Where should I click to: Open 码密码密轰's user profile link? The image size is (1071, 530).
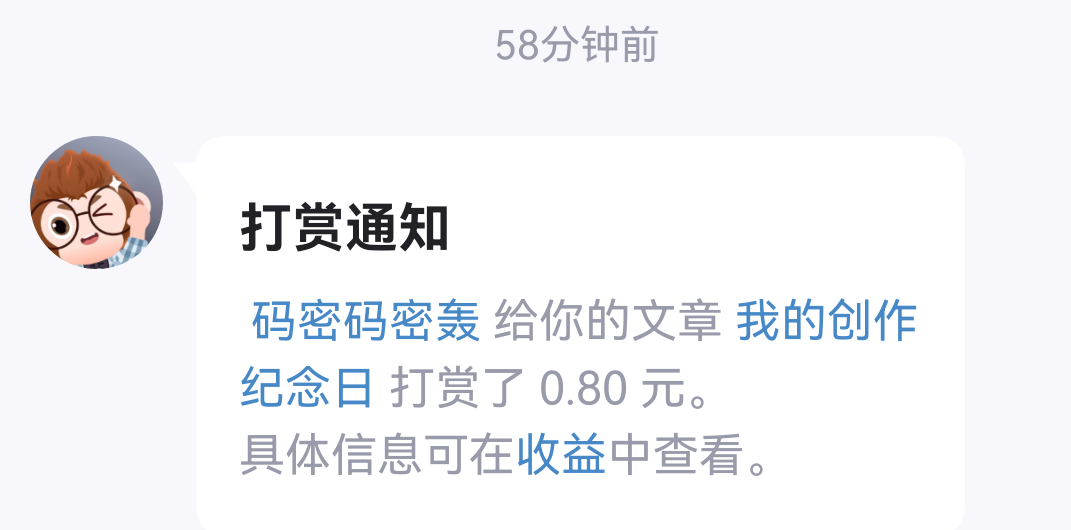pyautogui.click(x=366, y=322)
